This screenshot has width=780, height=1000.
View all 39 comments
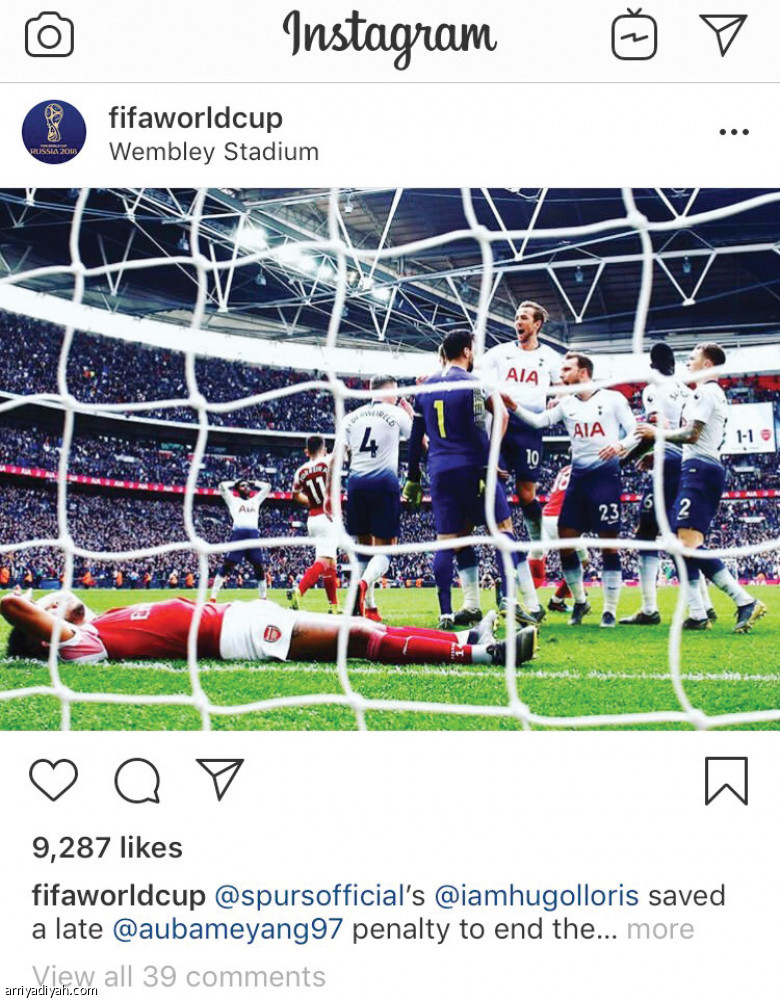click(x=178, y=976)
